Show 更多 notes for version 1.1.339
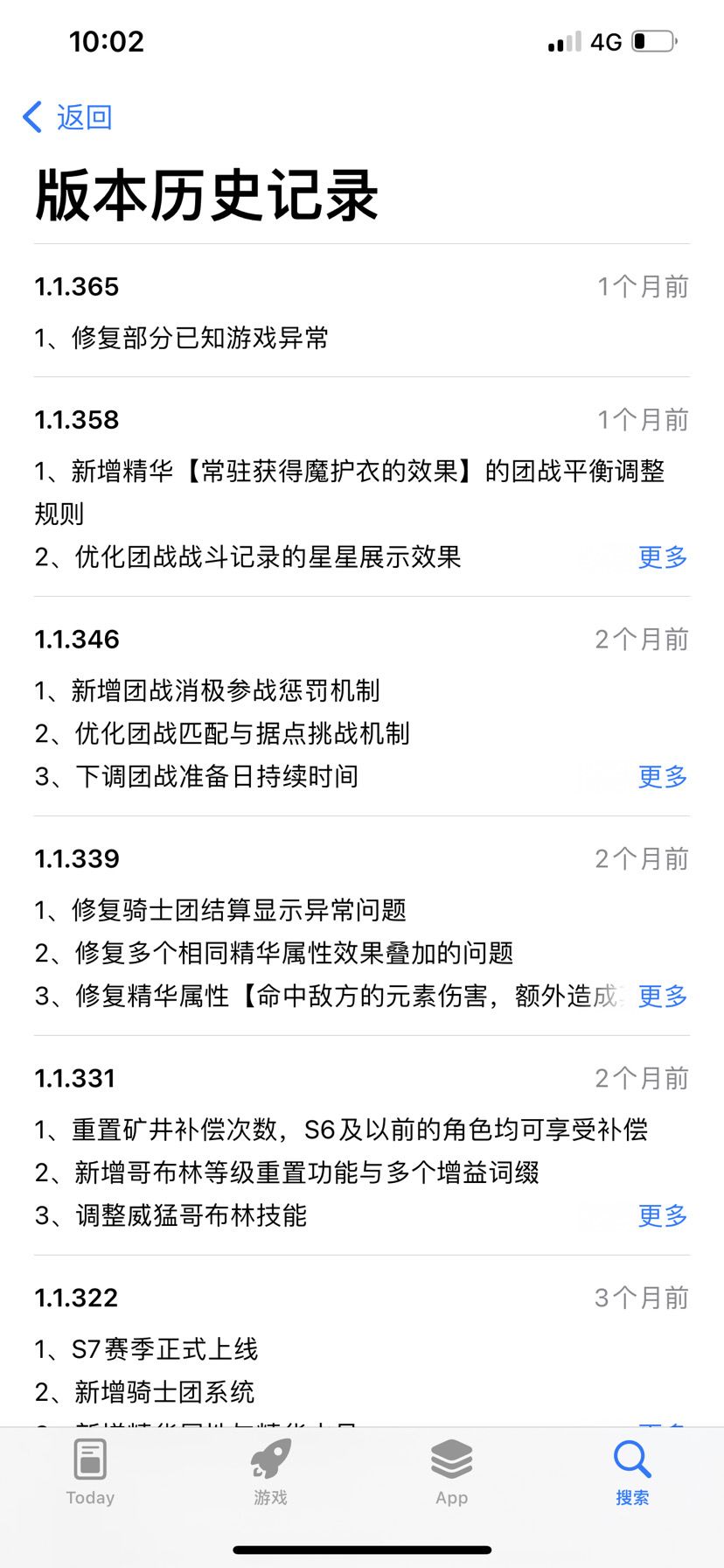Image resolution: width=724 pixels, height=1568 pixels. pyautogui.click(x=662, y=996)
